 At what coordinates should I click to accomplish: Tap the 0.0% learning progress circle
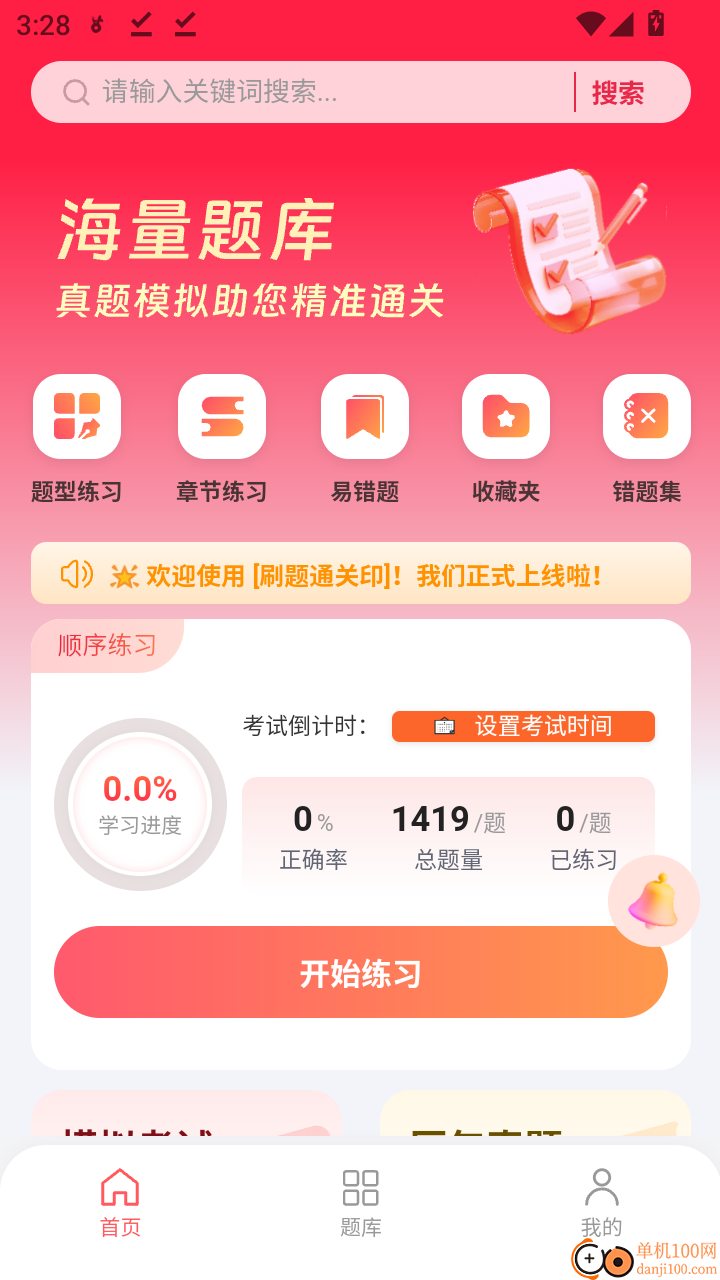point(140,805)
